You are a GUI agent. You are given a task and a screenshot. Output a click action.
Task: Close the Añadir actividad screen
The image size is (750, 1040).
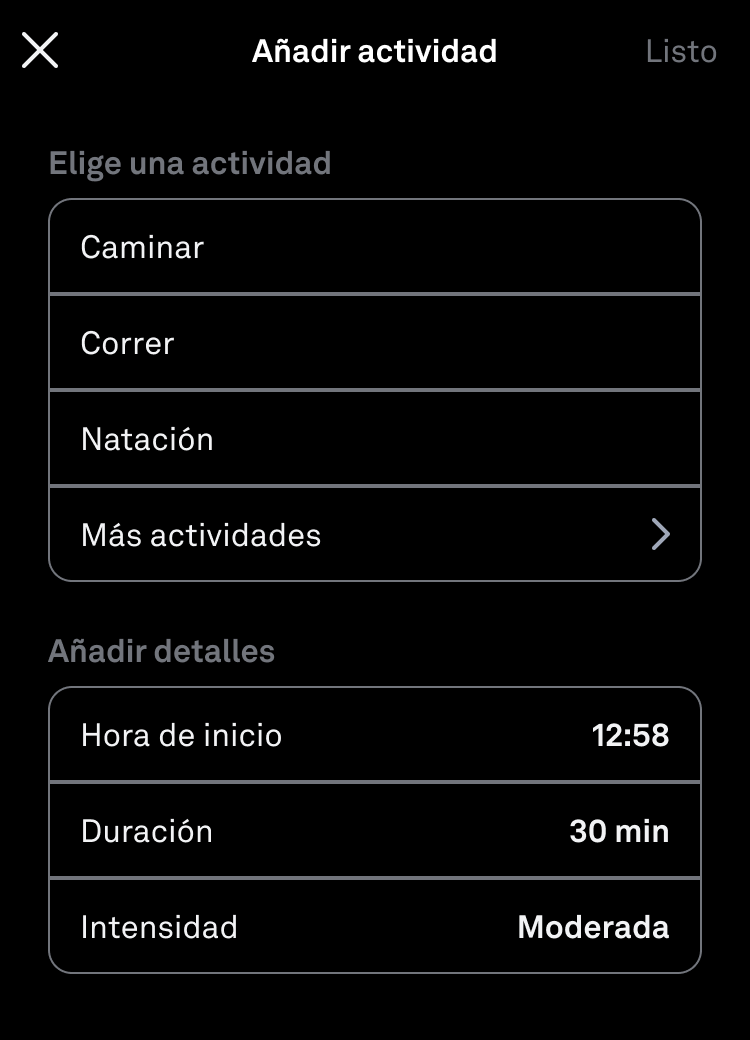click(40, 50)
